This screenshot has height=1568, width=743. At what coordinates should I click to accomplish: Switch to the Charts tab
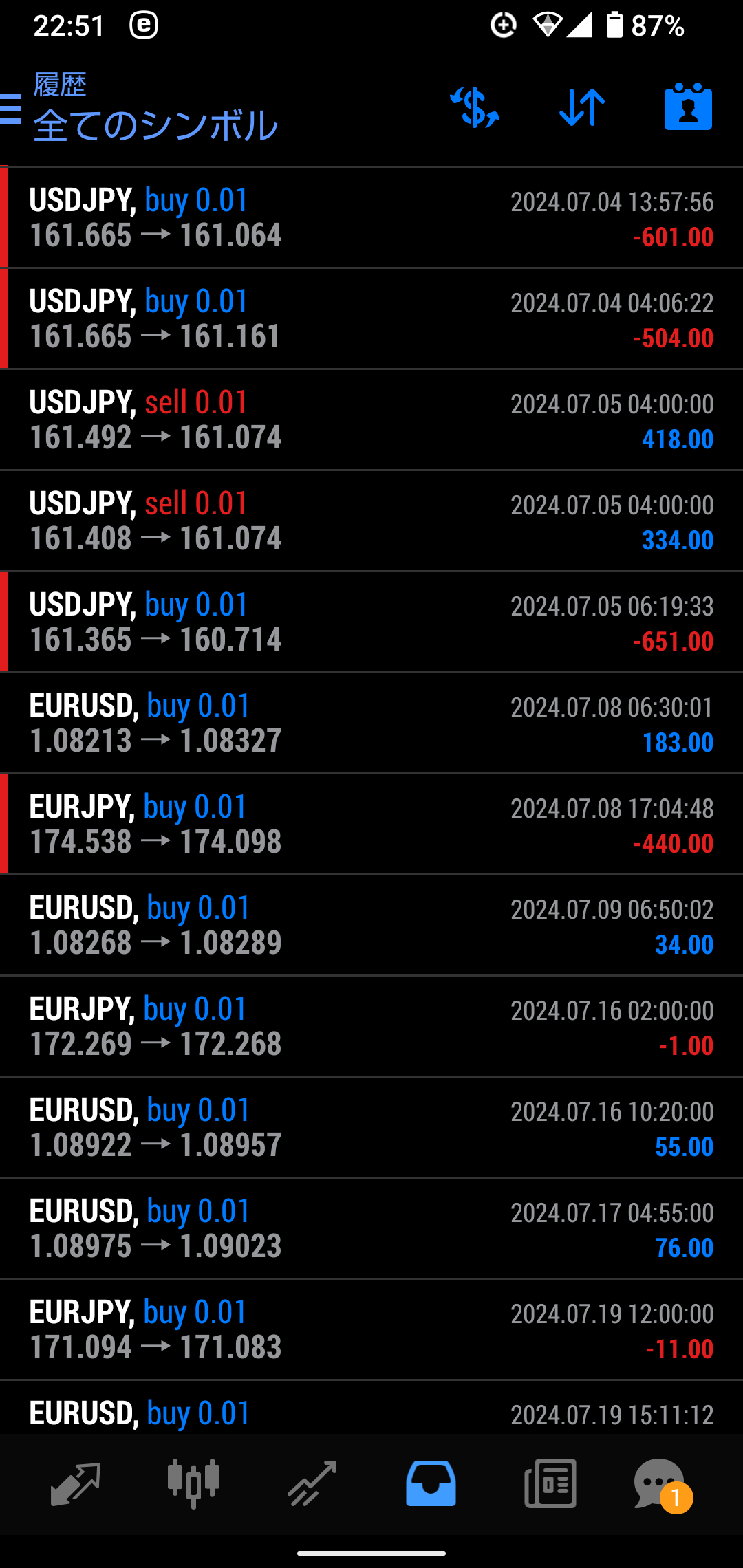pos(193,1483)
